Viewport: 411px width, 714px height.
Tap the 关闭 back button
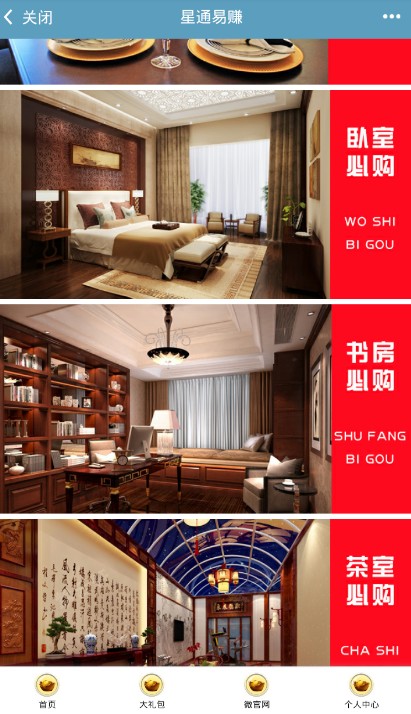[x=28, y=18]
